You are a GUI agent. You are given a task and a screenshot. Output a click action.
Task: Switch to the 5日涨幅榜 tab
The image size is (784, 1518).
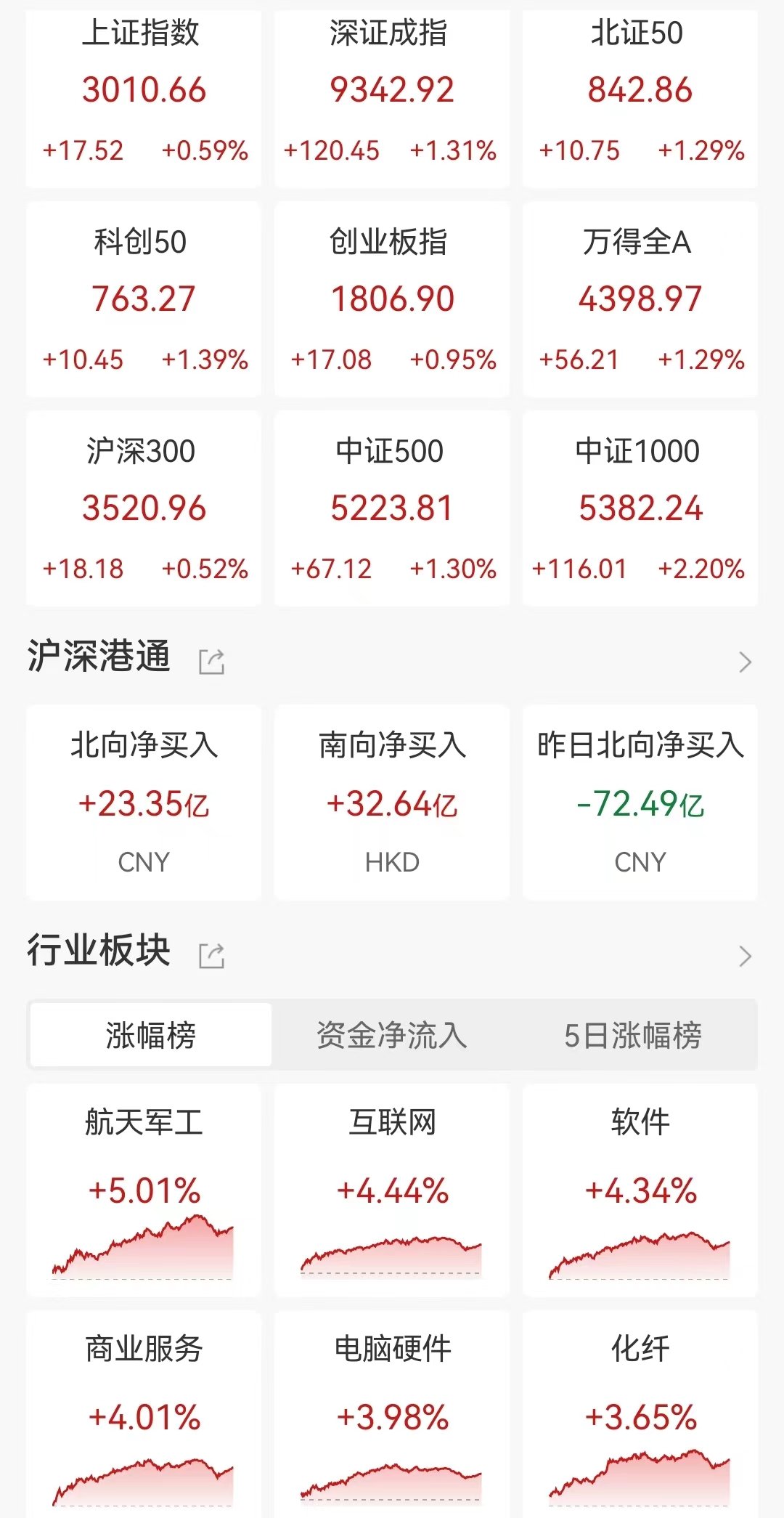click(x=633, y=1035)
